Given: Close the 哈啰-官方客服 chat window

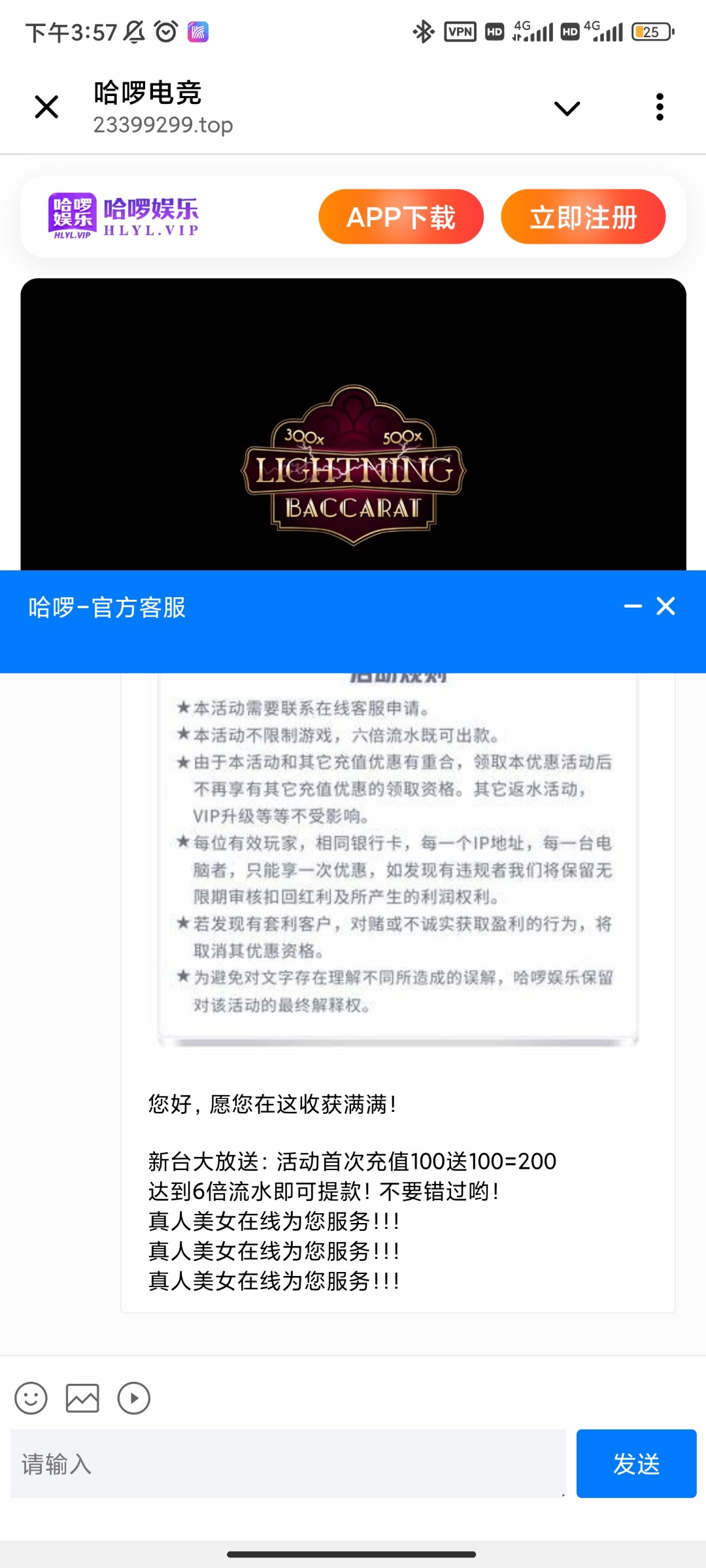Looking at the screenshot, I should point(666,607).
